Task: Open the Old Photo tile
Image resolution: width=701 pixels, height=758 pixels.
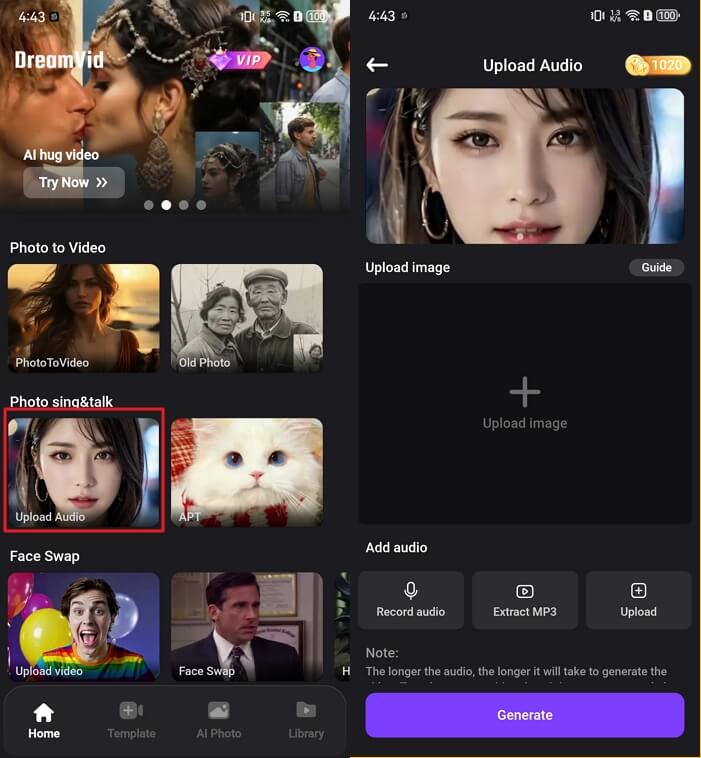Action: pyautogui.click(x=246, y=318)
